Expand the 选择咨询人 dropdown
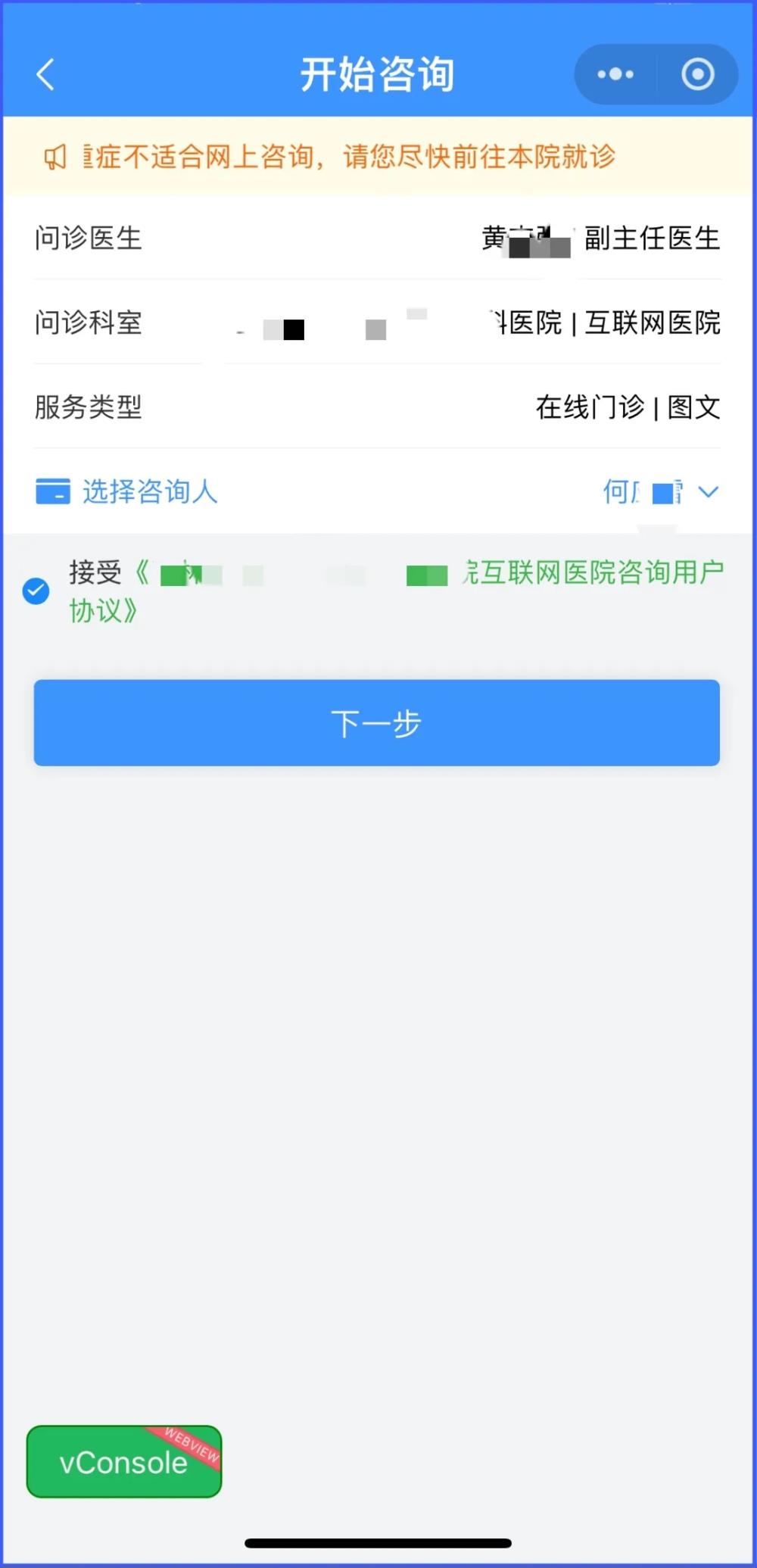This screenshot has height=1568, width=757. [x=708, y=492]
